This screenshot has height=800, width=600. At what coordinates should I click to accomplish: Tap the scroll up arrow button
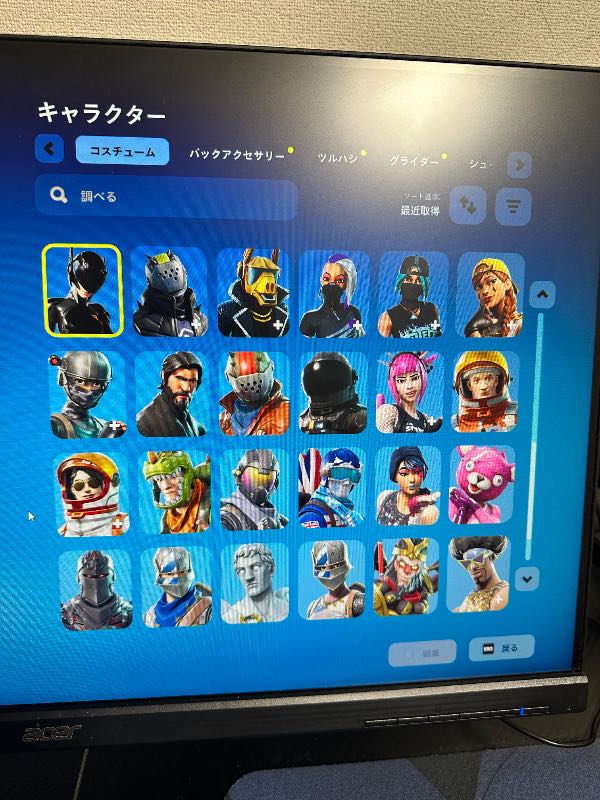click(542, 294)
